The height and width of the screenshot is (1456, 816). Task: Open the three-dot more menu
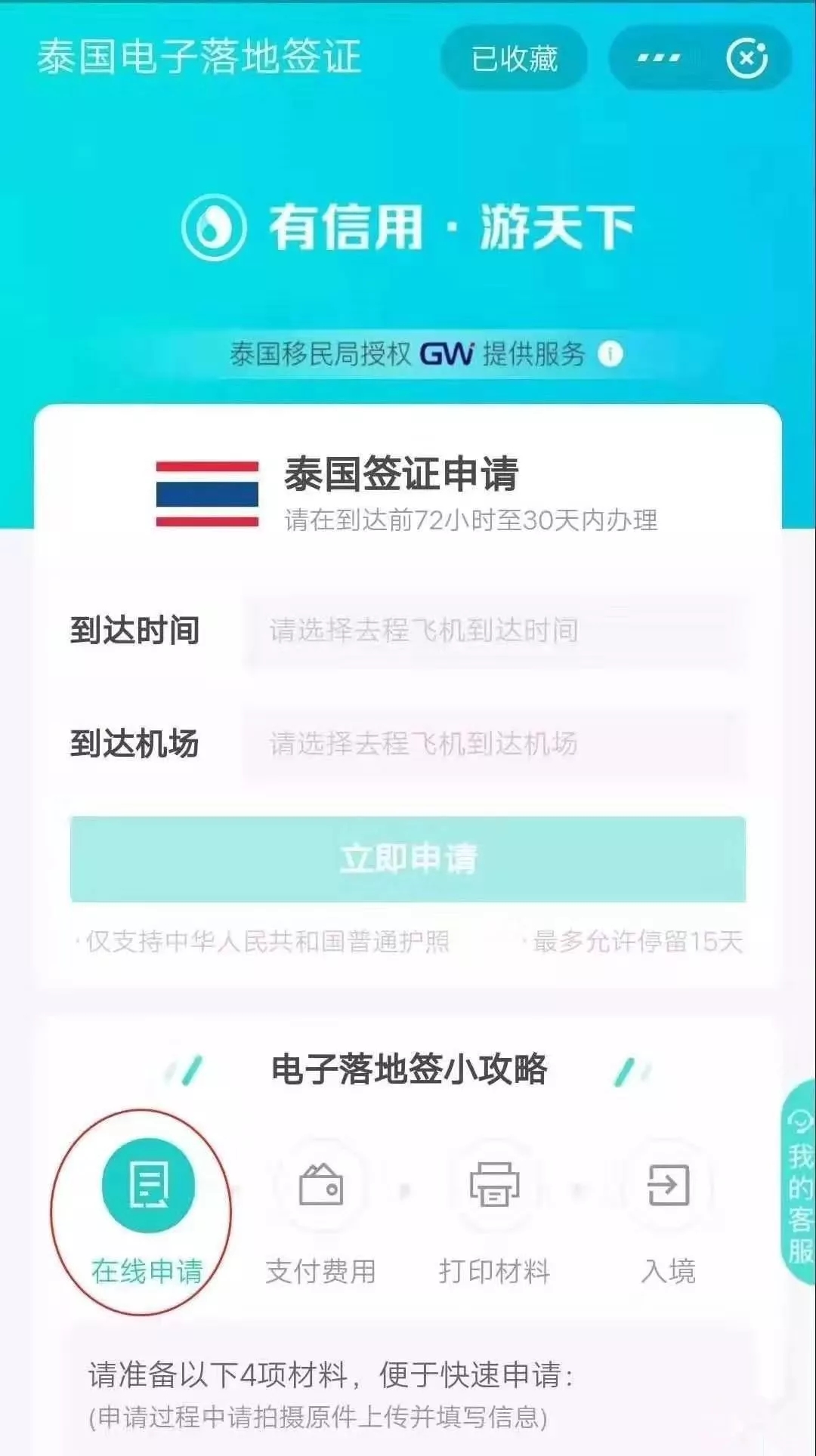(x=658, y=58)
